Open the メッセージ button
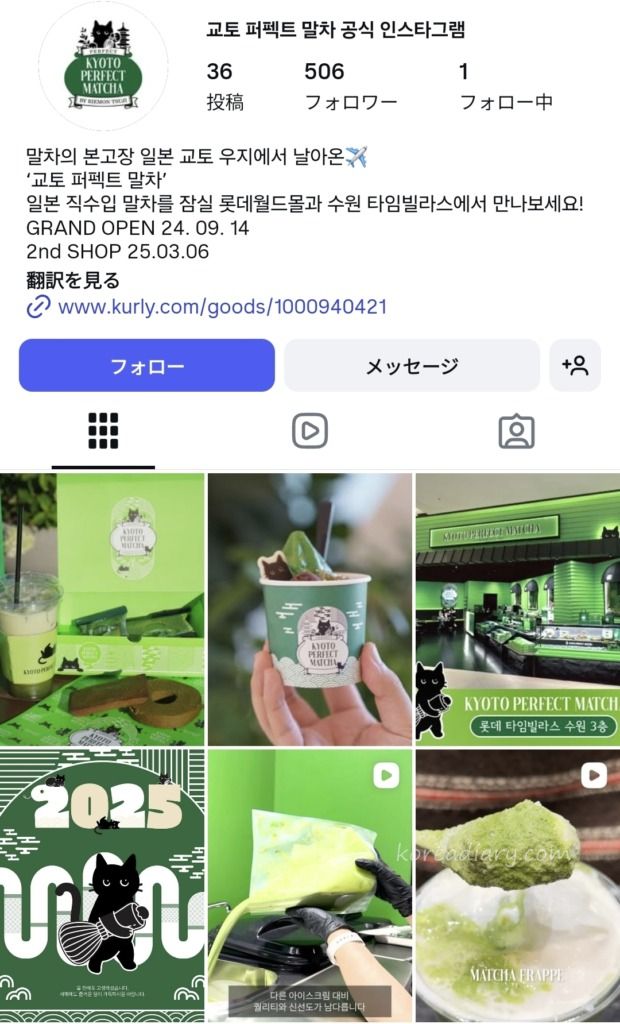The width and height of the screenshot is (620, 1024). [411, 366]
